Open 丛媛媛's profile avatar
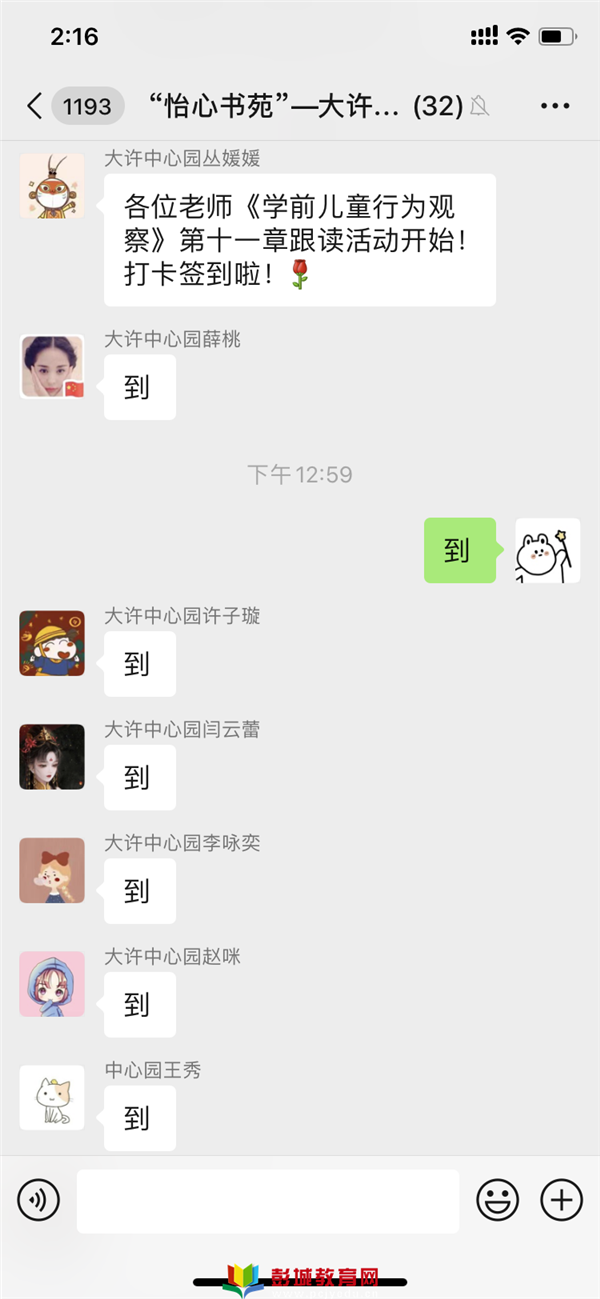Image resolution: width=600 pixels, height=1299 pixels. [52, 186]
